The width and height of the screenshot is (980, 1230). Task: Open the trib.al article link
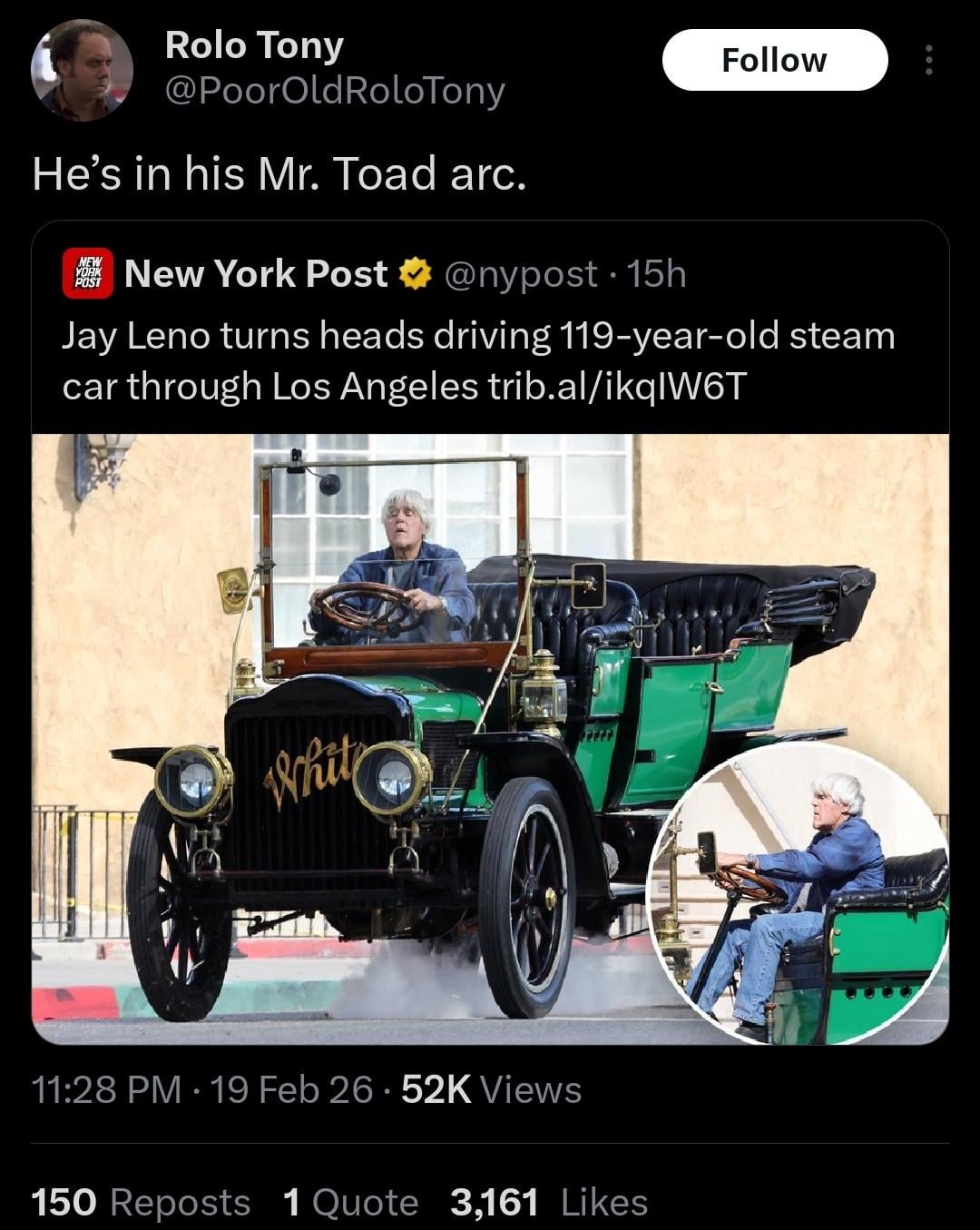tap(617, 388)
